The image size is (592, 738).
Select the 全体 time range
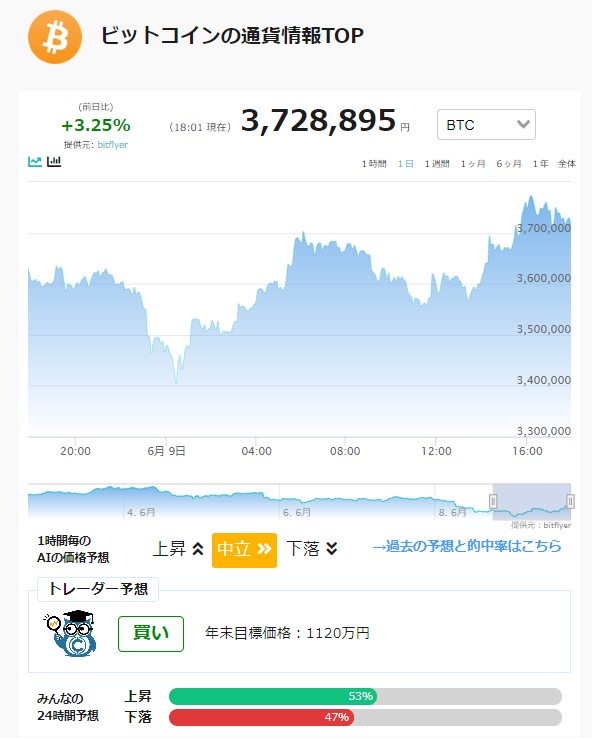(x=567, y=164)
